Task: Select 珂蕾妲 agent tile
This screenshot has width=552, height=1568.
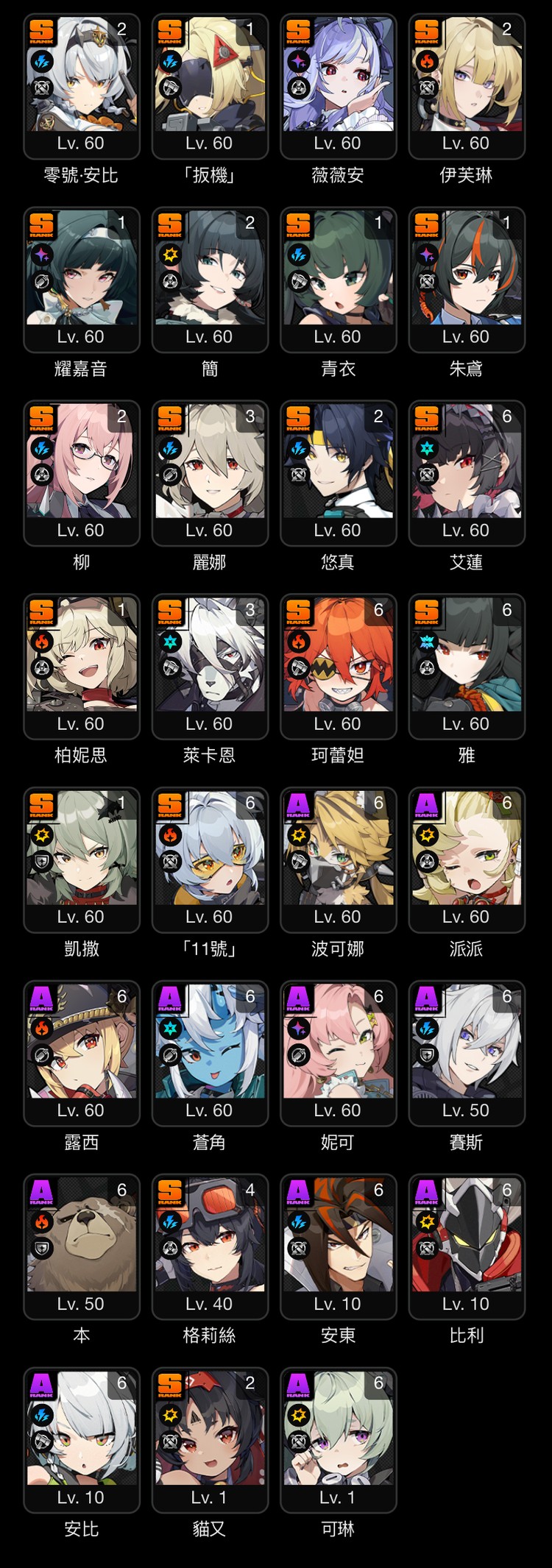Action: 338,667
